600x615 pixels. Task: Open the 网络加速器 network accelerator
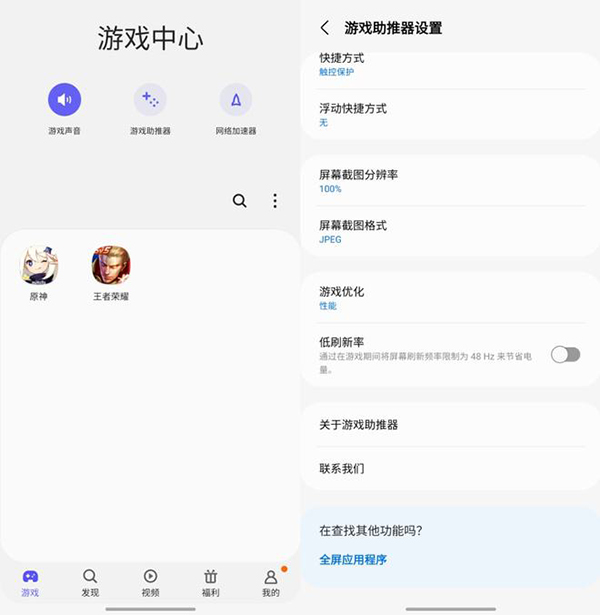tap(236, 100)
